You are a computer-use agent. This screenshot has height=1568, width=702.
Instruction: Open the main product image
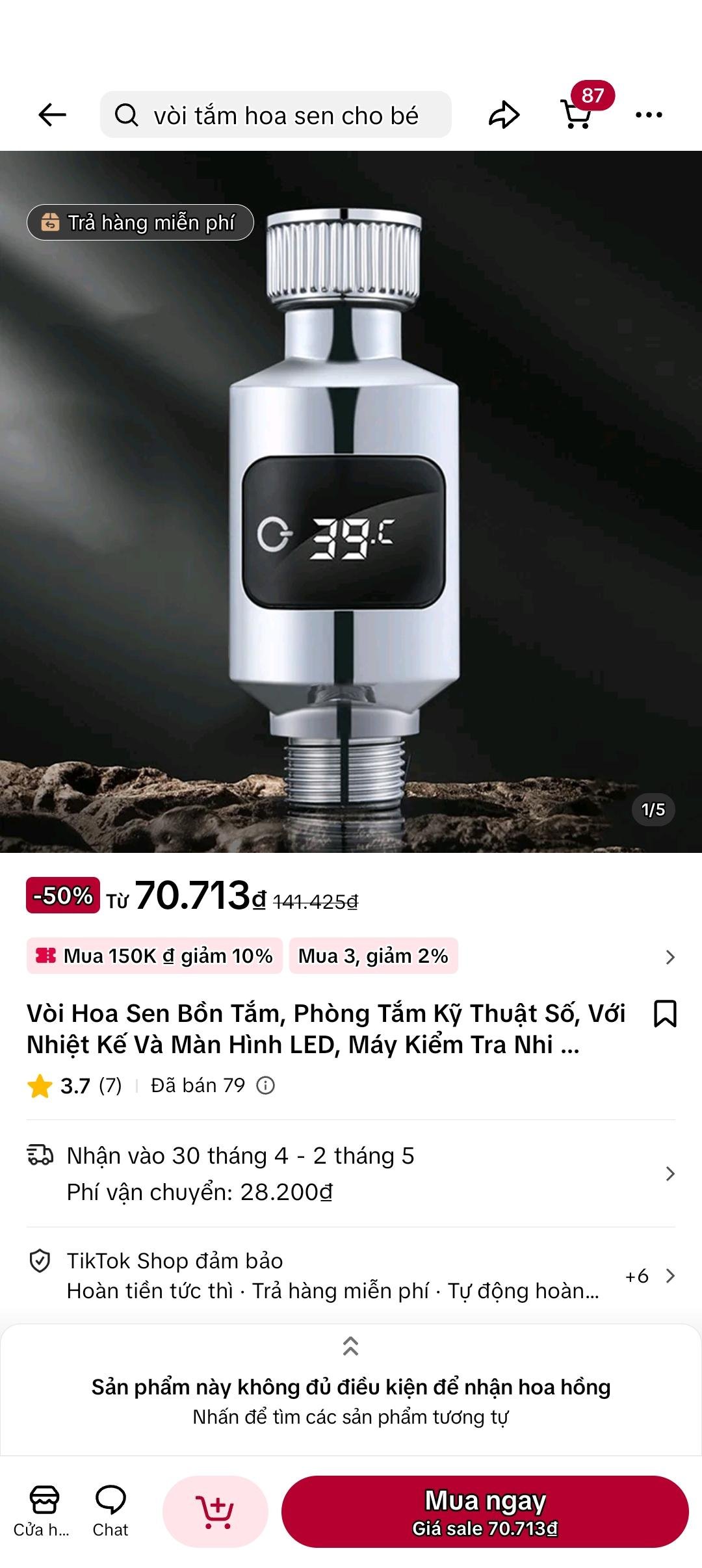click(351, 501)
